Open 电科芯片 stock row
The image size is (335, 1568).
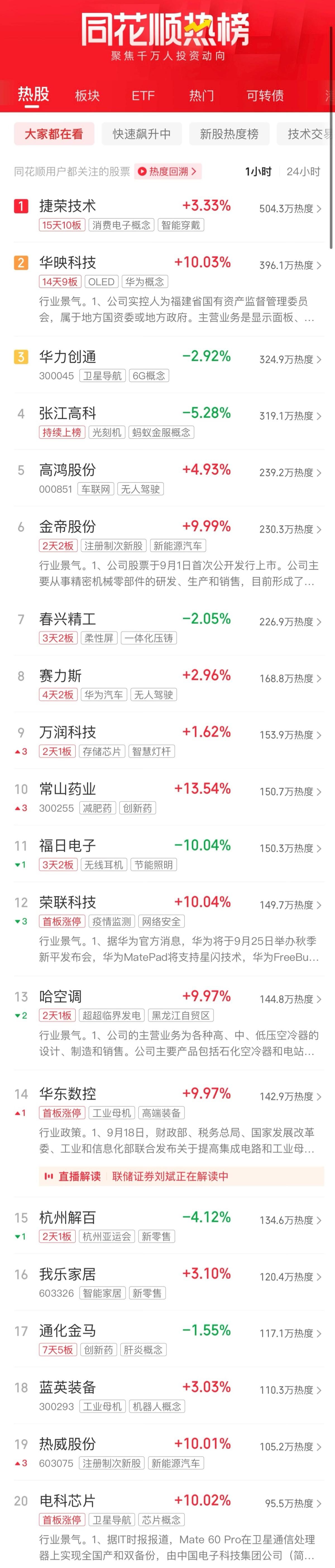[68, 1501]
